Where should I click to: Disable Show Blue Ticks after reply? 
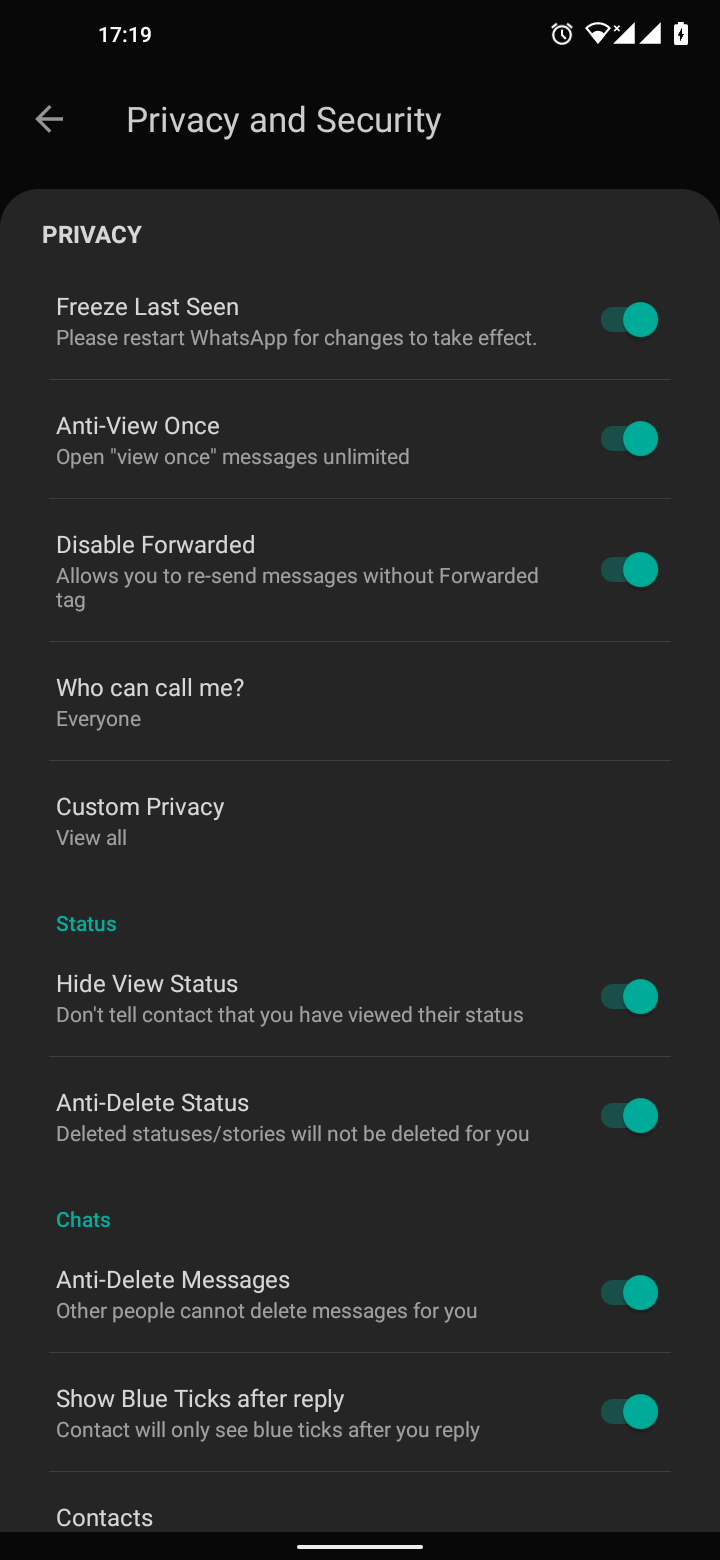(x=629, y=1412)
